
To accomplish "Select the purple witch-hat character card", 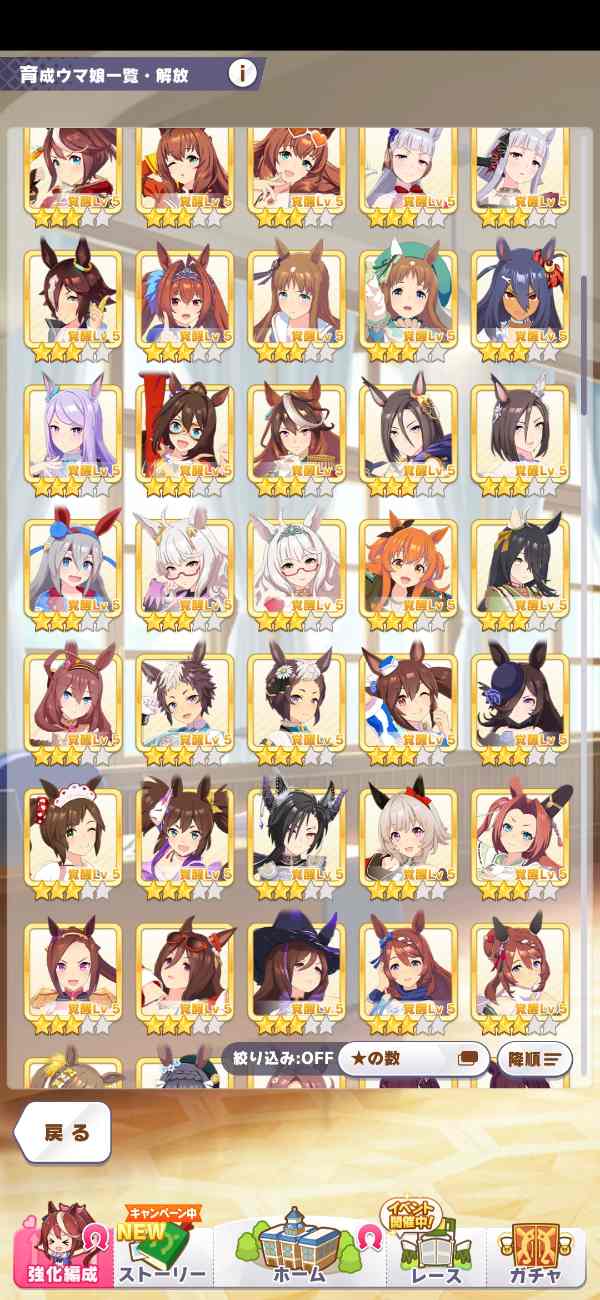I will 296,972.
